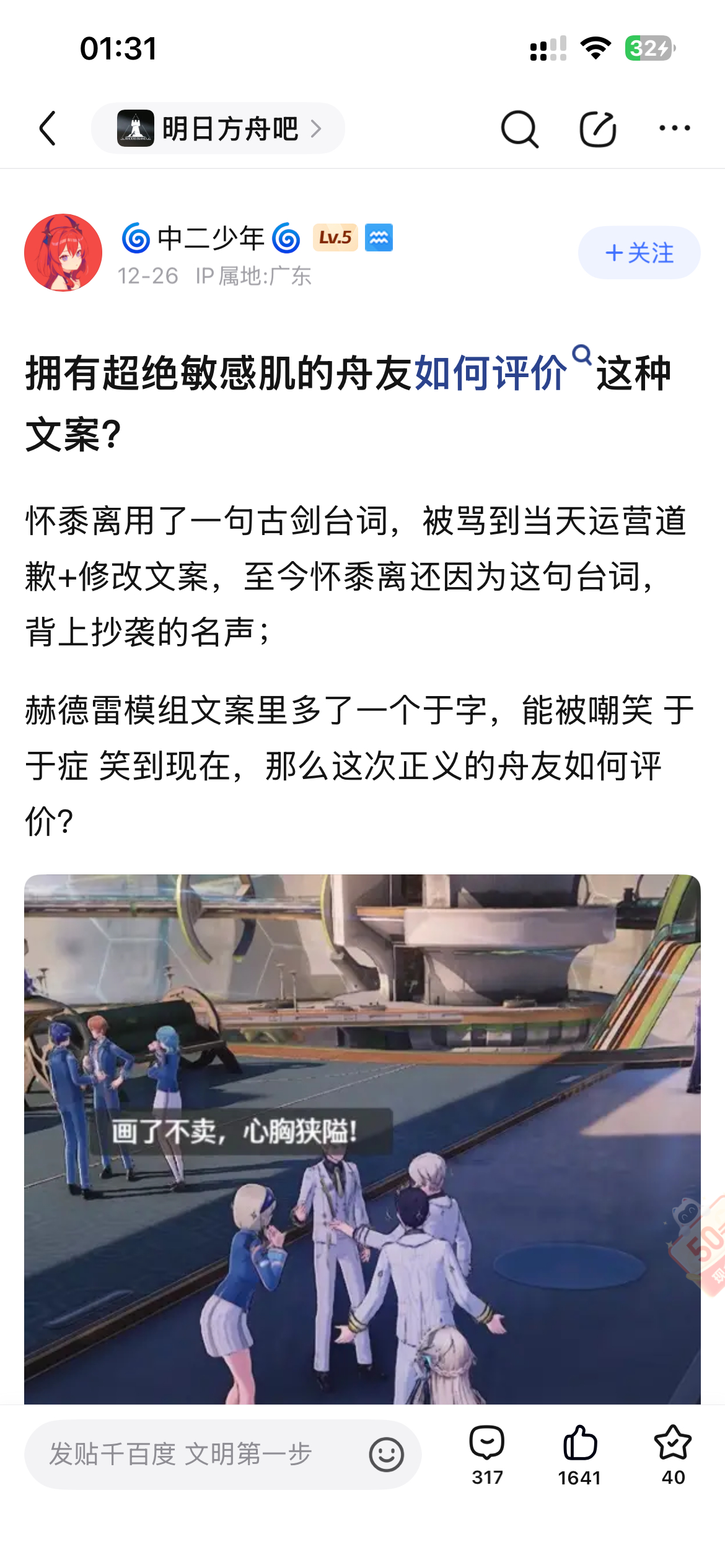
Task: Bookmark the post with star icon
Action: (x=672, y=1453)
